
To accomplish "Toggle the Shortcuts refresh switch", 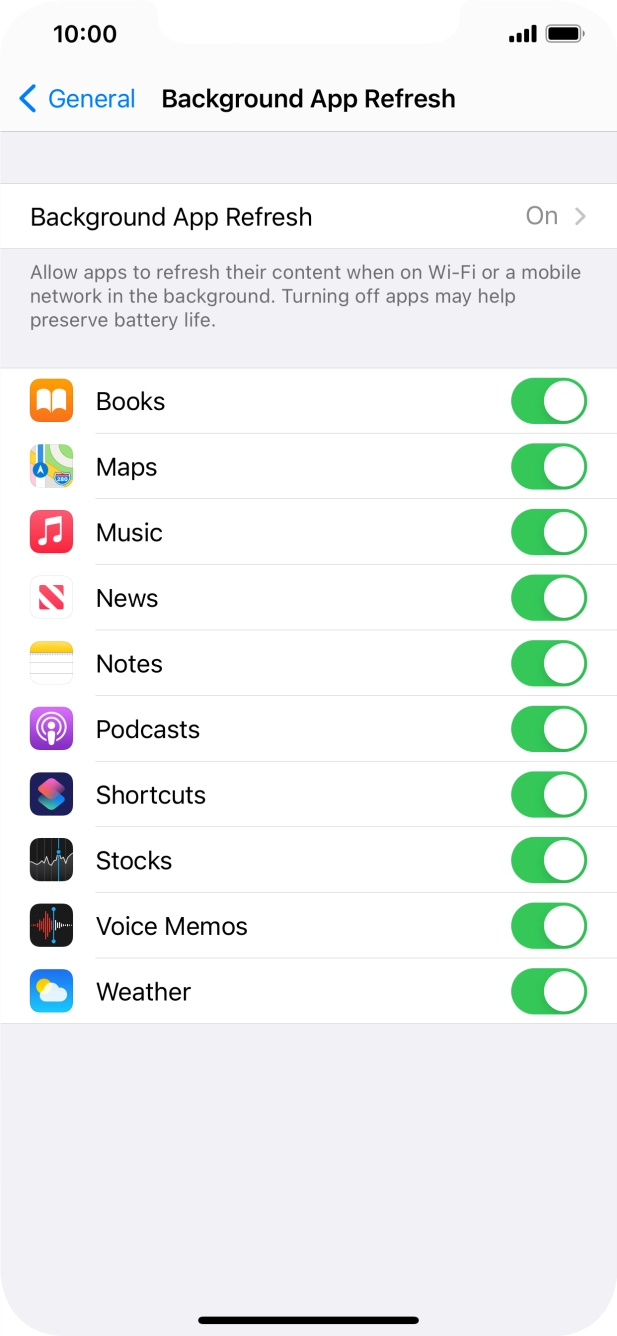I will click(x=548, y=795).
